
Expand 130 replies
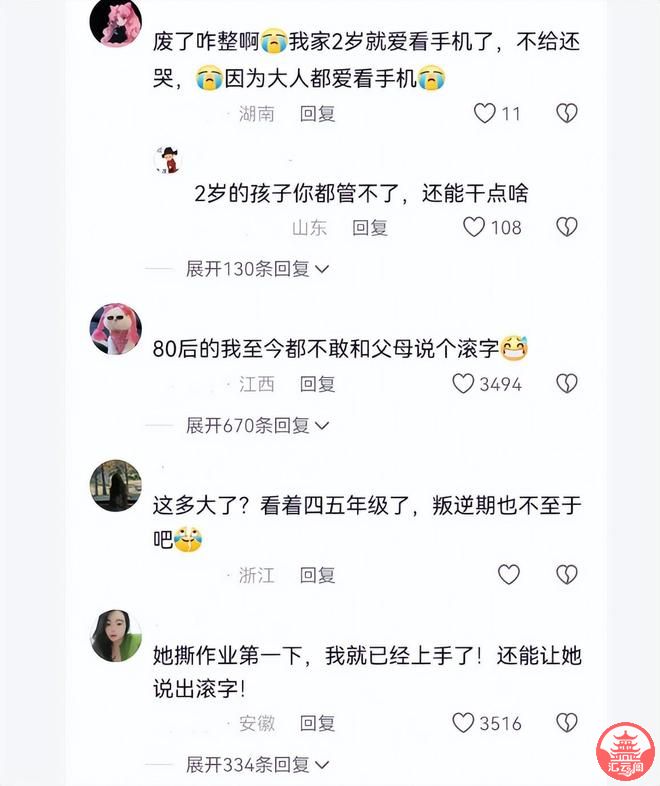(x=257, y=269)
